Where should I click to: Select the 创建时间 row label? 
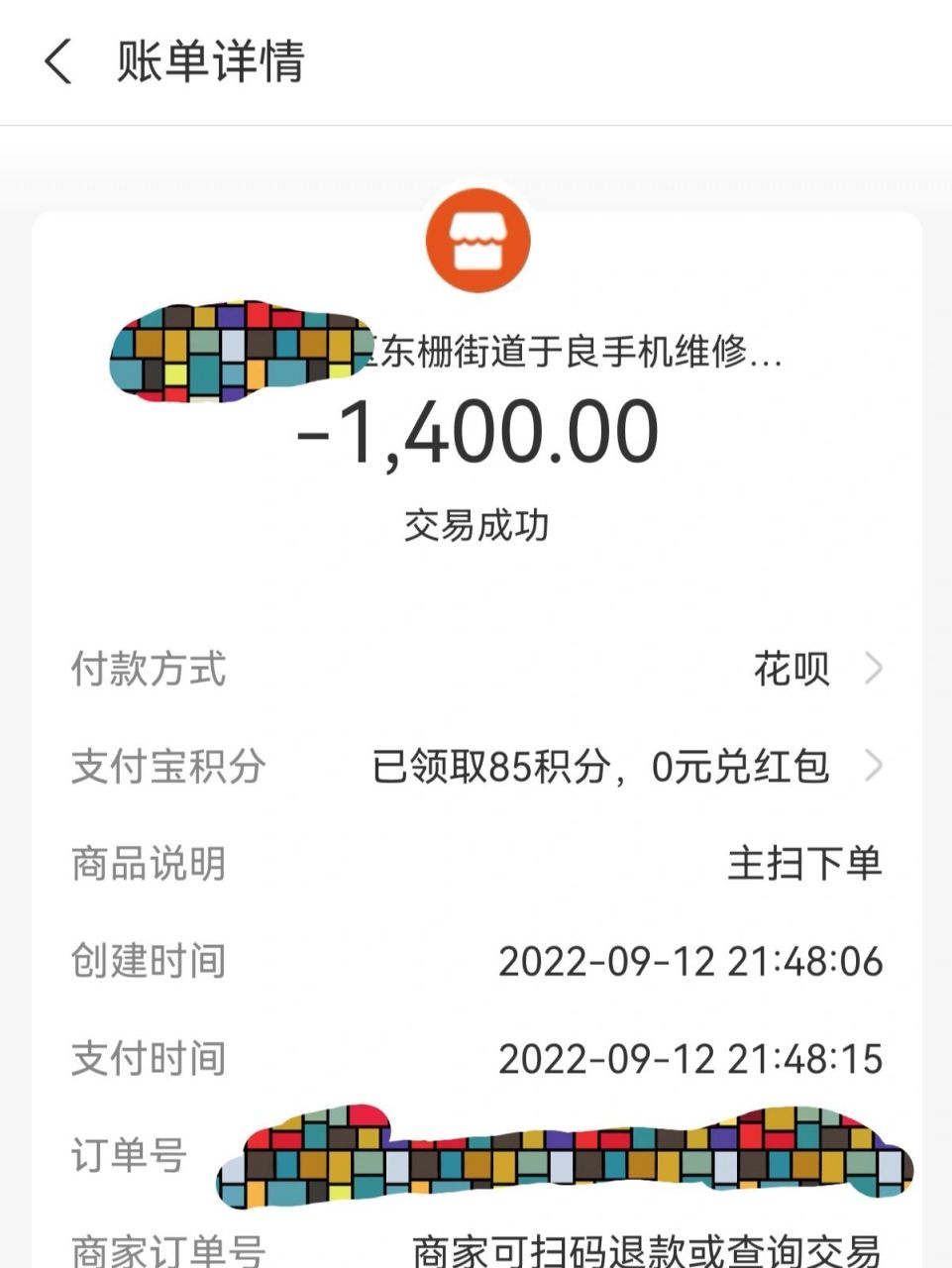pos(147,960)
